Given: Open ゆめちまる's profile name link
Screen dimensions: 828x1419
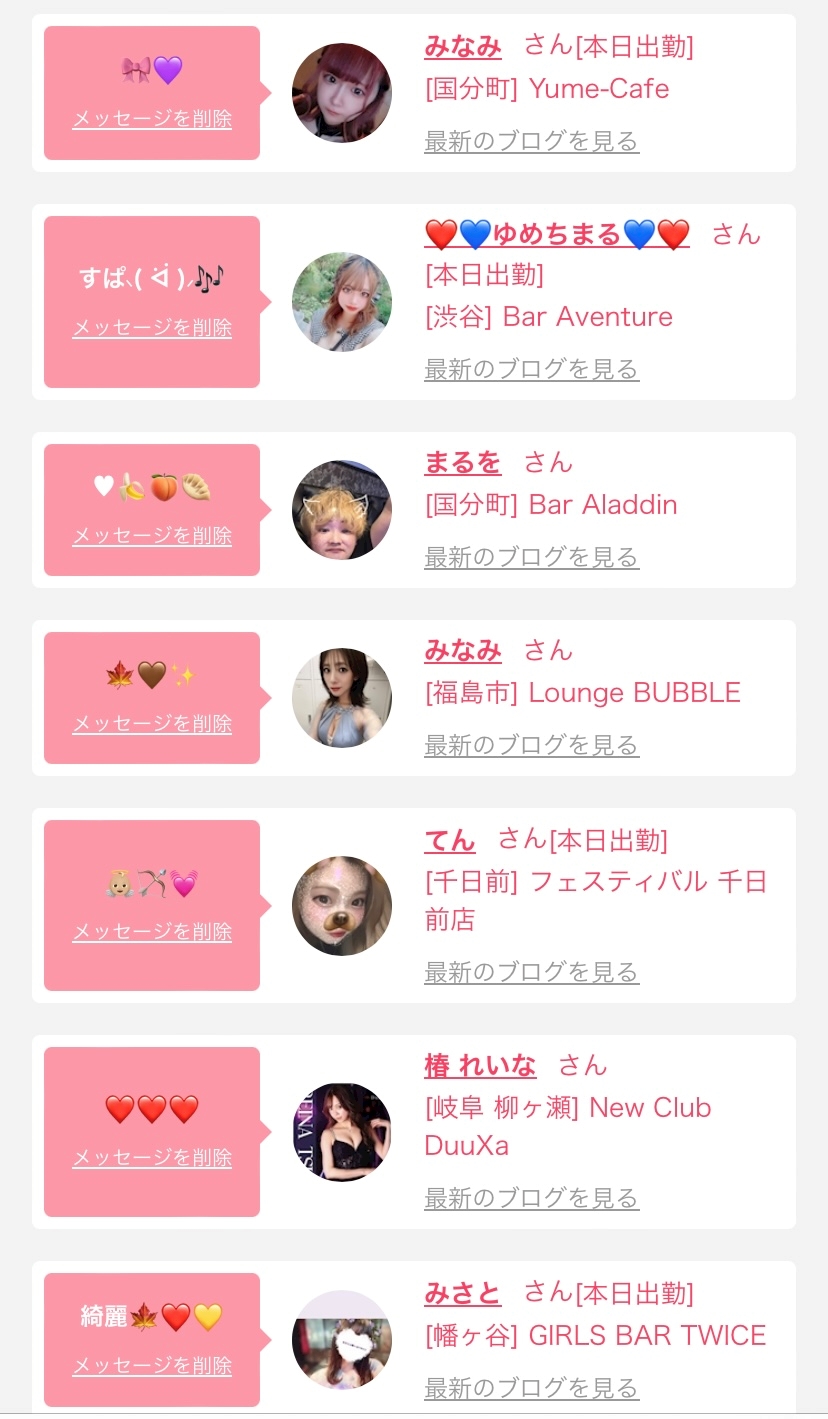Looking at the screenshot, I should click(557, 235).
